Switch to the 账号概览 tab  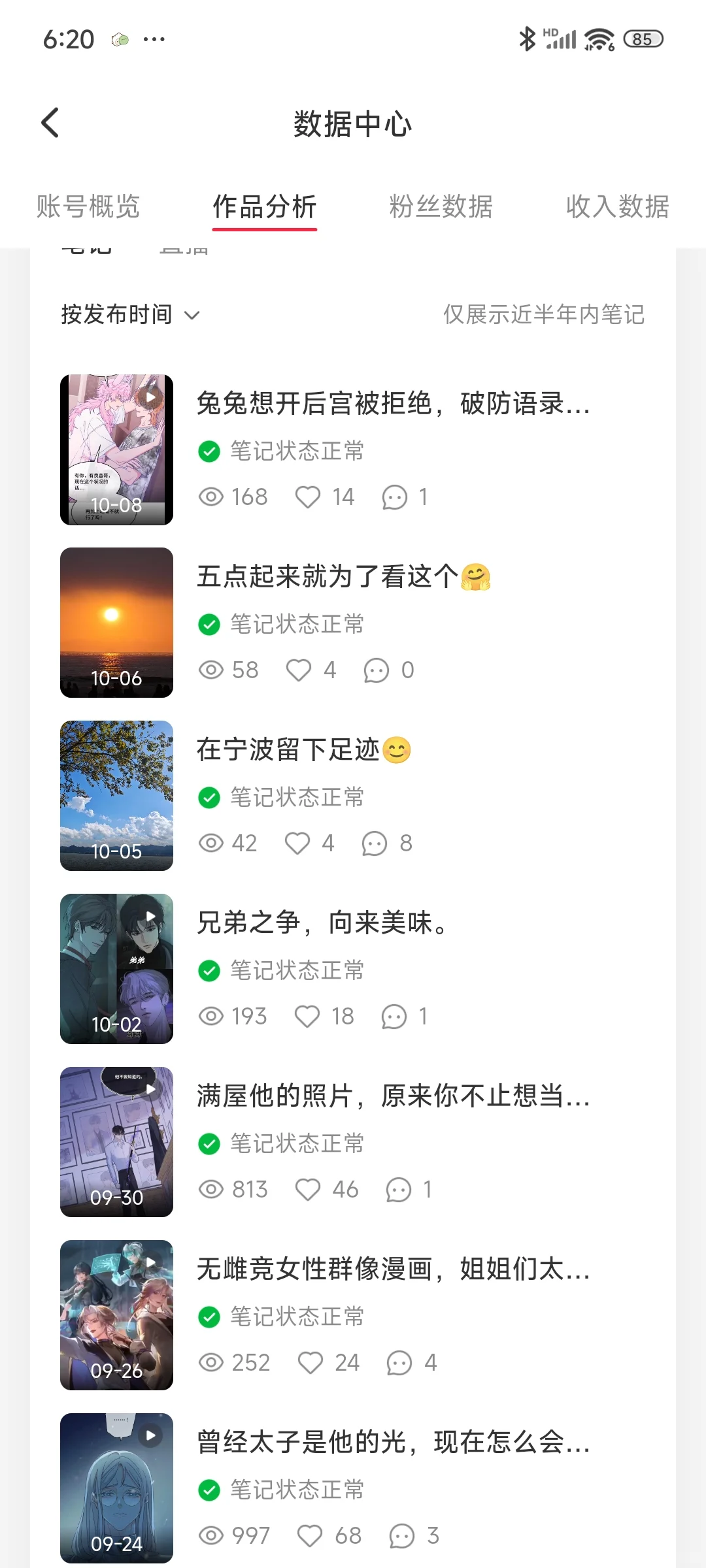[x=88, y=206]
